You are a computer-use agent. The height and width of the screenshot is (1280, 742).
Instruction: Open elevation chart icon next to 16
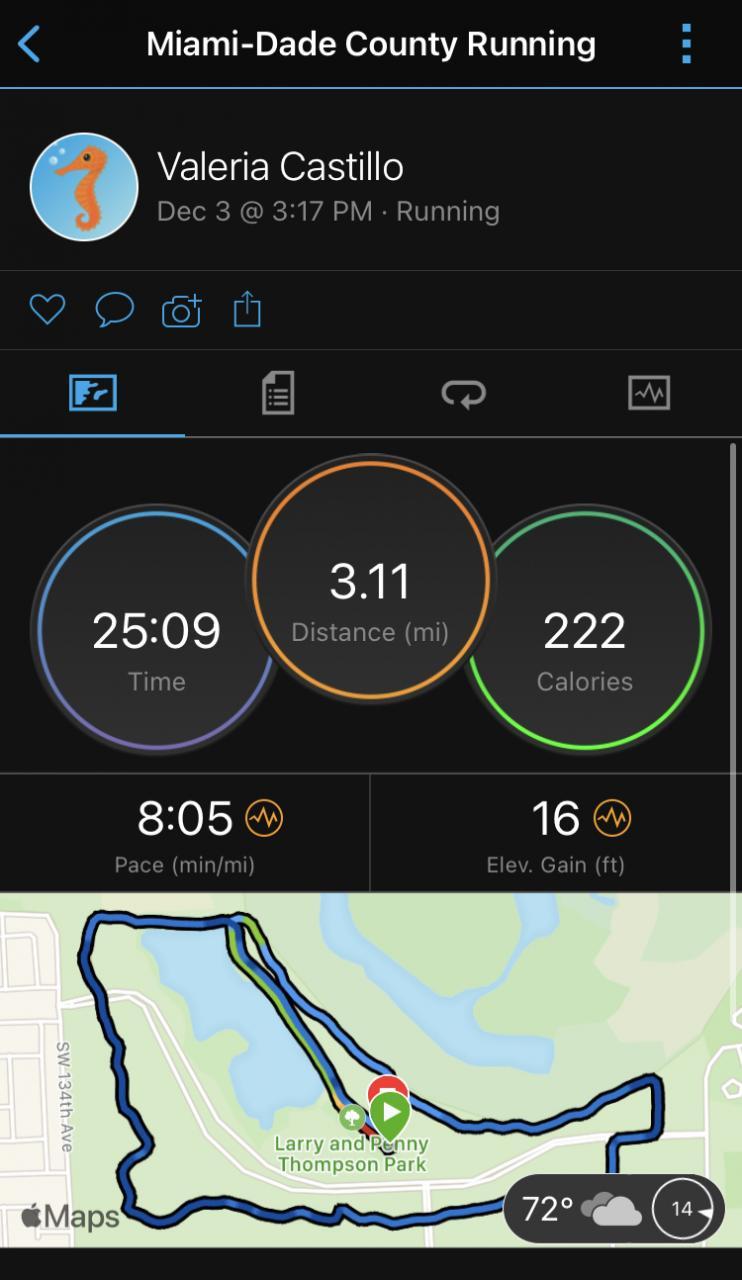click(612, 820)
